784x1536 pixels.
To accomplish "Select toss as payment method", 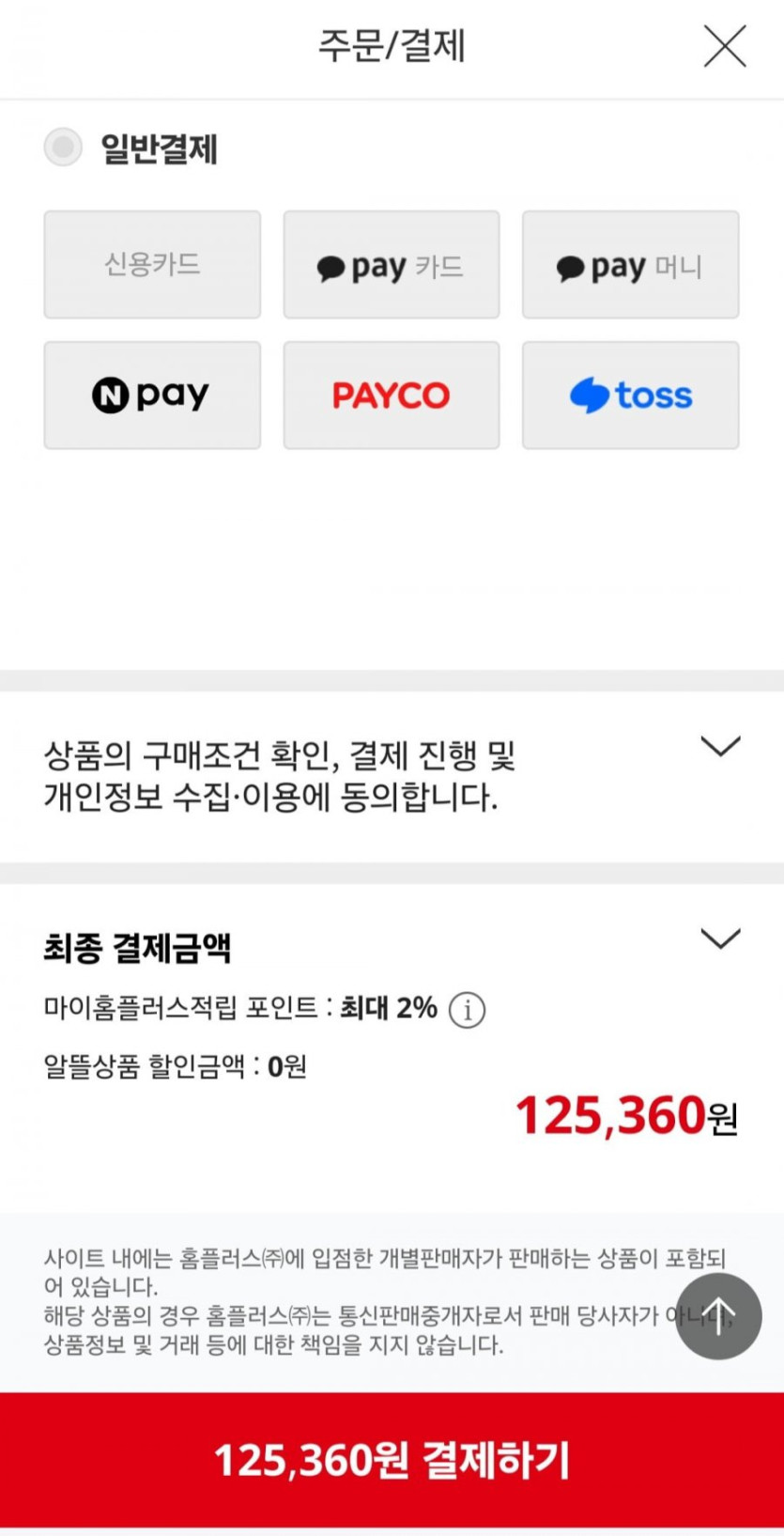I will (x=630, y=396).
